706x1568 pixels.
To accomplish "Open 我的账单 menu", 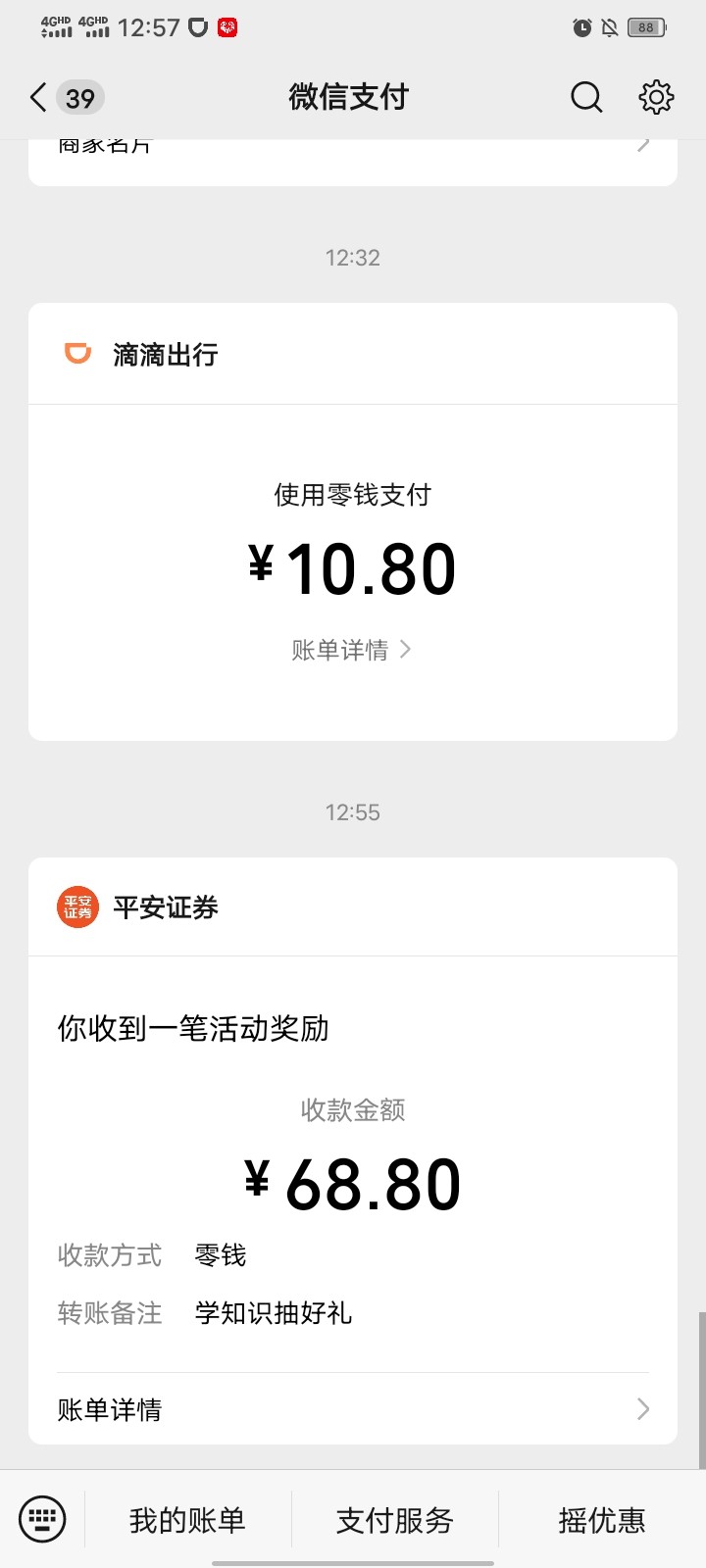I will pyautogui.click(x=187, y=1520).
